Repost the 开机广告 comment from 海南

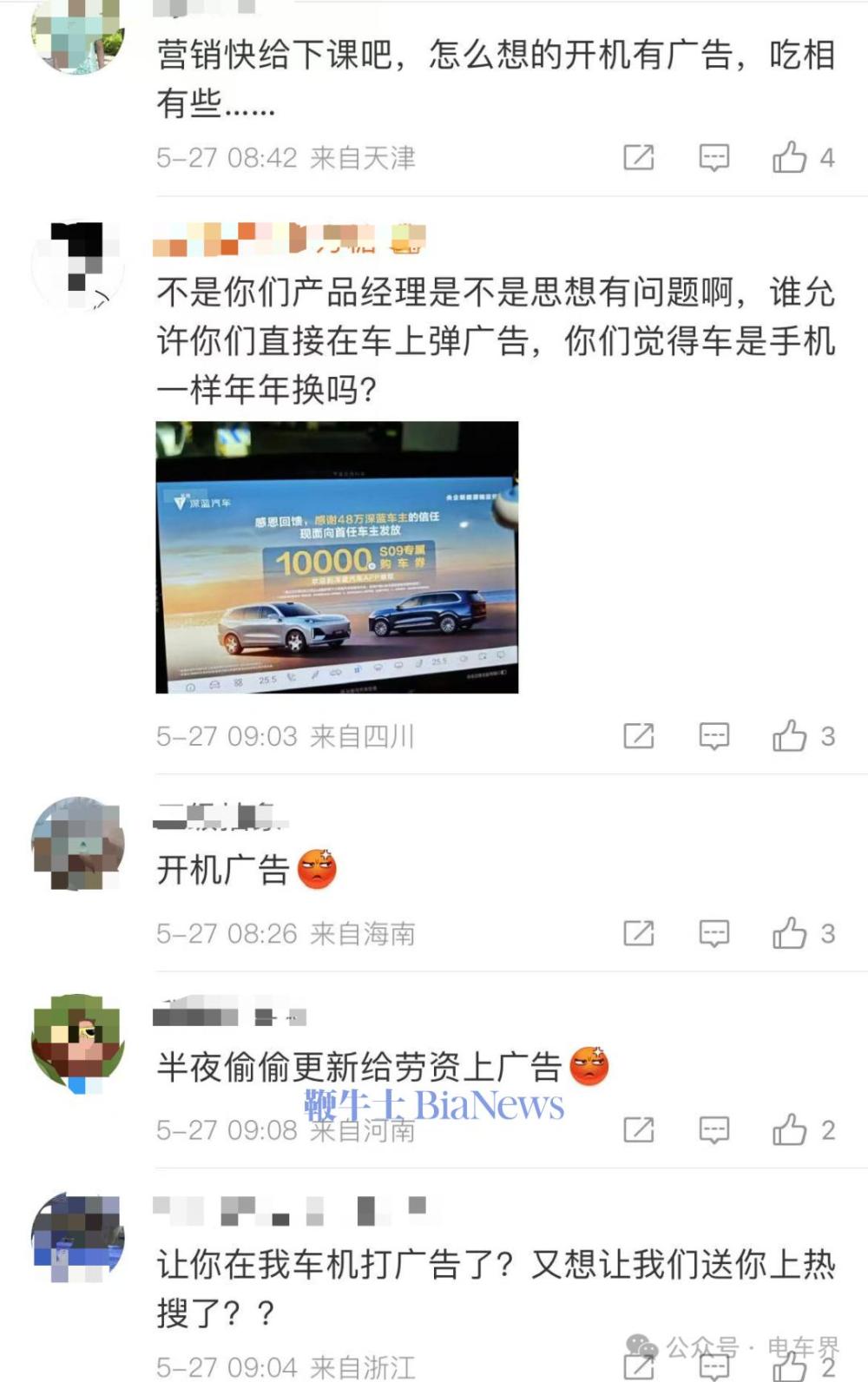pos(639,933)
